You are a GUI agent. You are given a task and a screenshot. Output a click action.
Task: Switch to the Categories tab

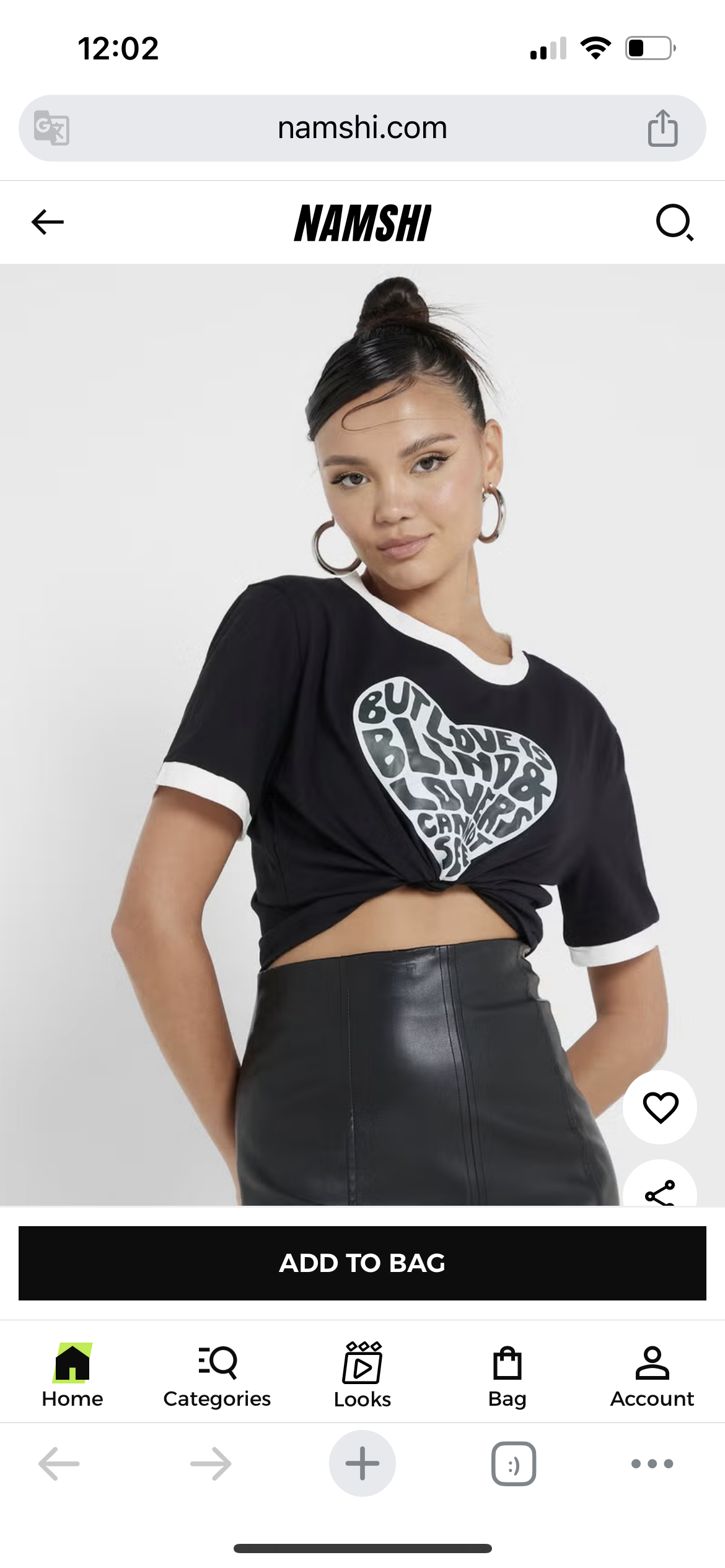pos(217,1376)
